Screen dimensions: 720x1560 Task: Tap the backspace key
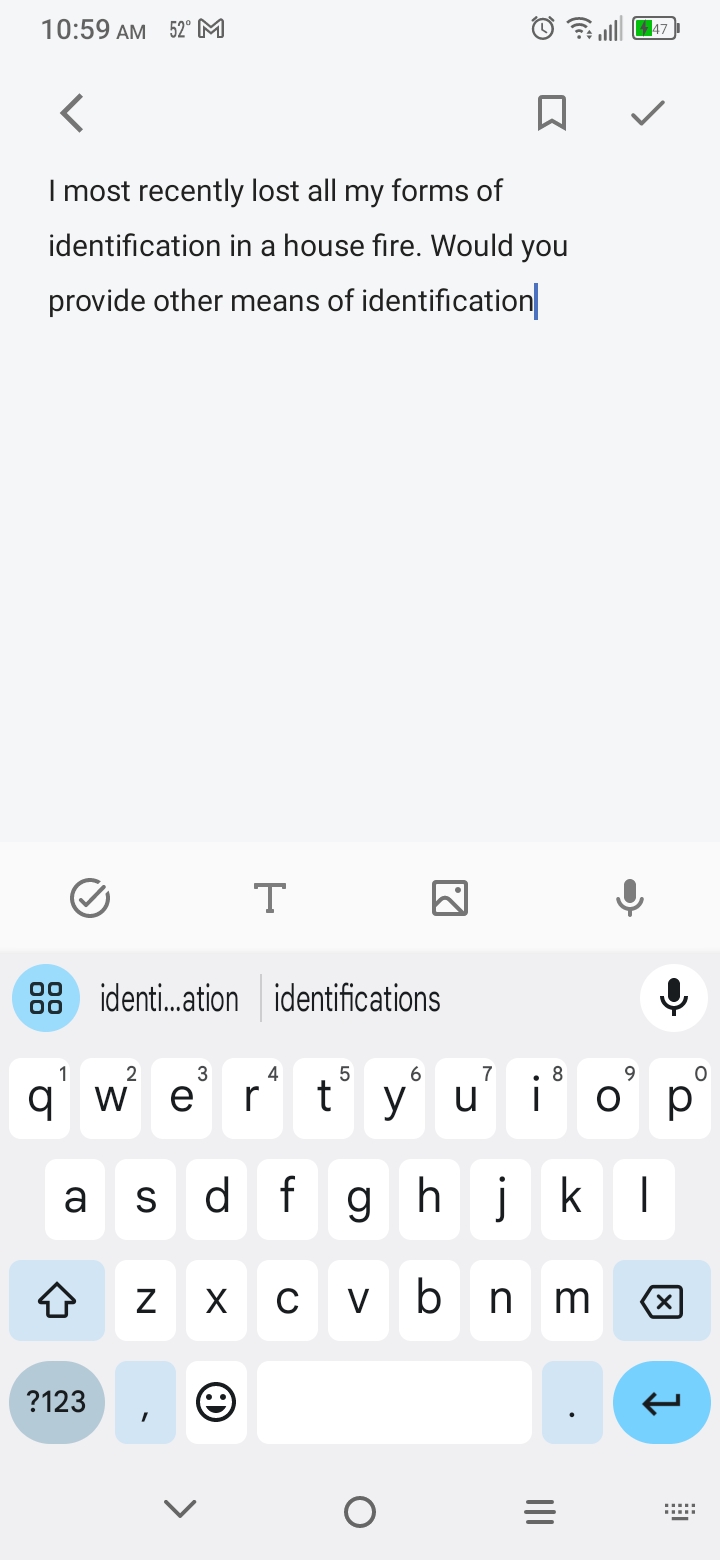pos(662,1300)
